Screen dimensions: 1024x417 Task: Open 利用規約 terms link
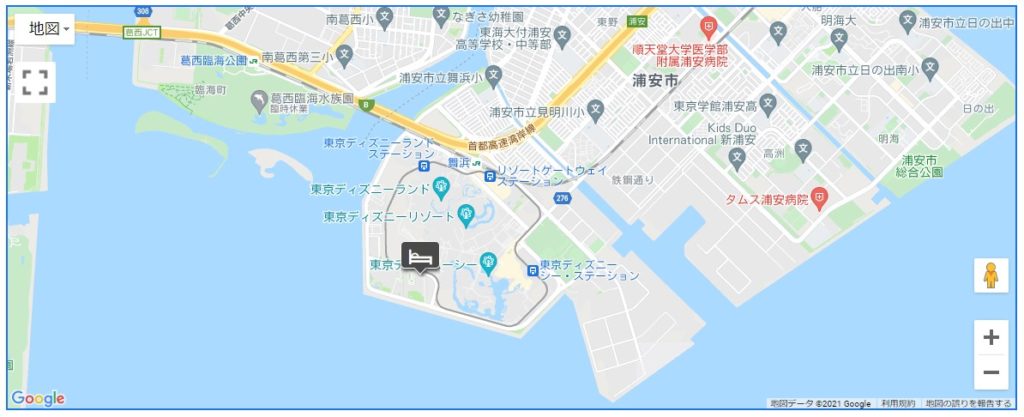pyautogui.click(x=897, y=403)
